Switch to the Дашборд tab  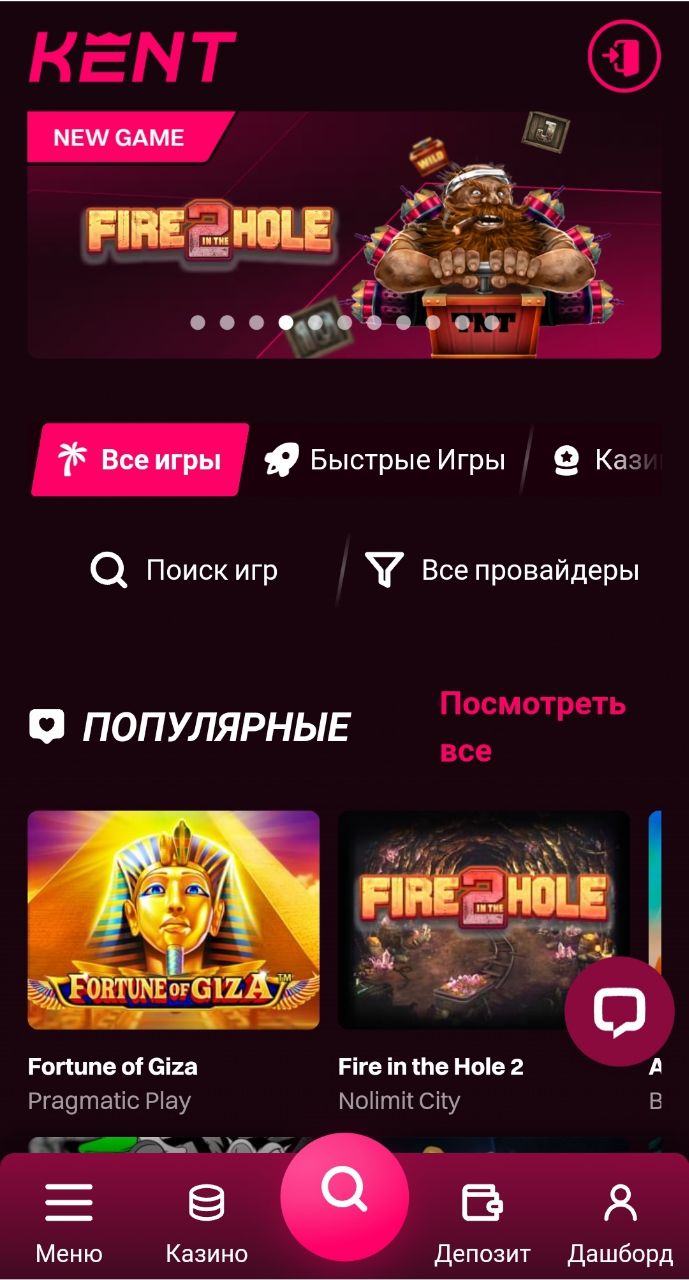(x=620, y=1220)
